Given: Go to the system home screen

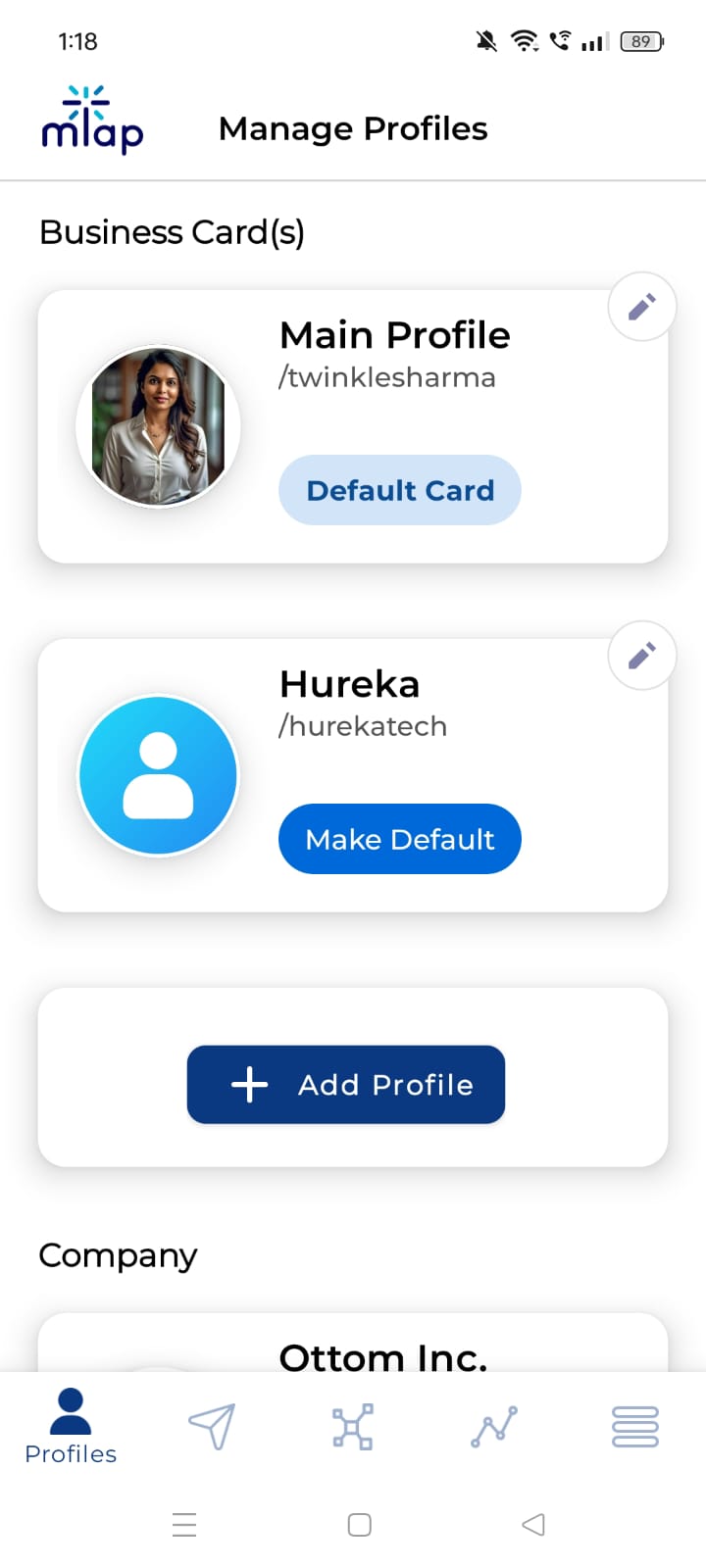Looking at the screenshot, I should [x=360, y=1525].
